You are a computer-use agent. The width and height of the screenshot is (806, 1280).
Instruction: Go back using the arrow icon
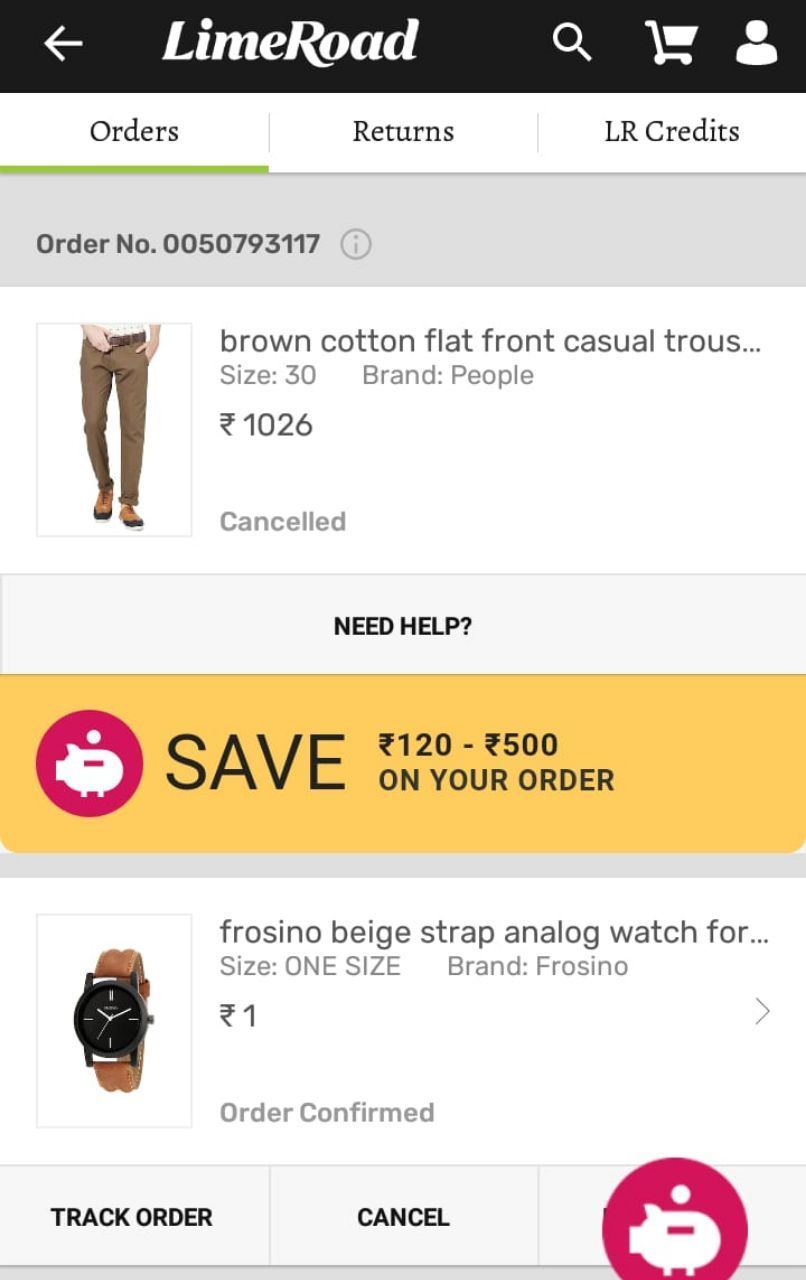[x=63, y=43]
